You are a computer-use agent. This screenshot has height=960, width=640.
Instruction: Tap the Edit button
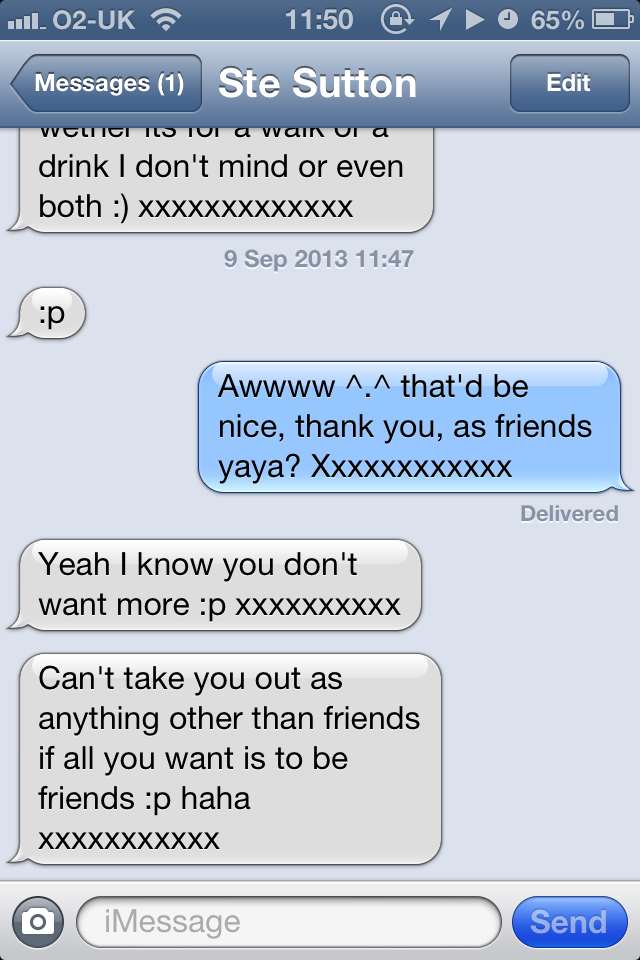(x=568, y=83)
